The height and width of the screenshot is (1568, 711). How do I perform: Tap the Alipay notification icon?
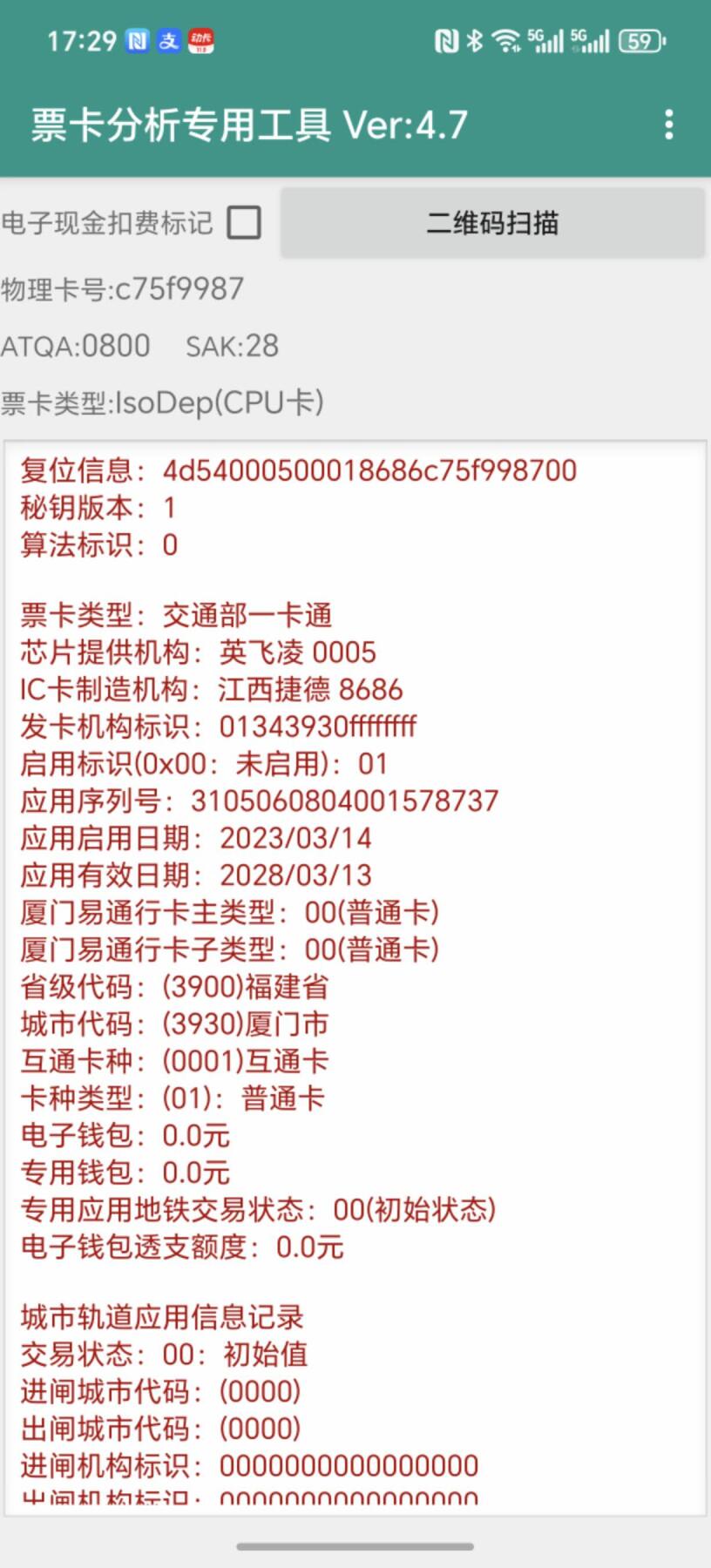(x=168, y=38)
